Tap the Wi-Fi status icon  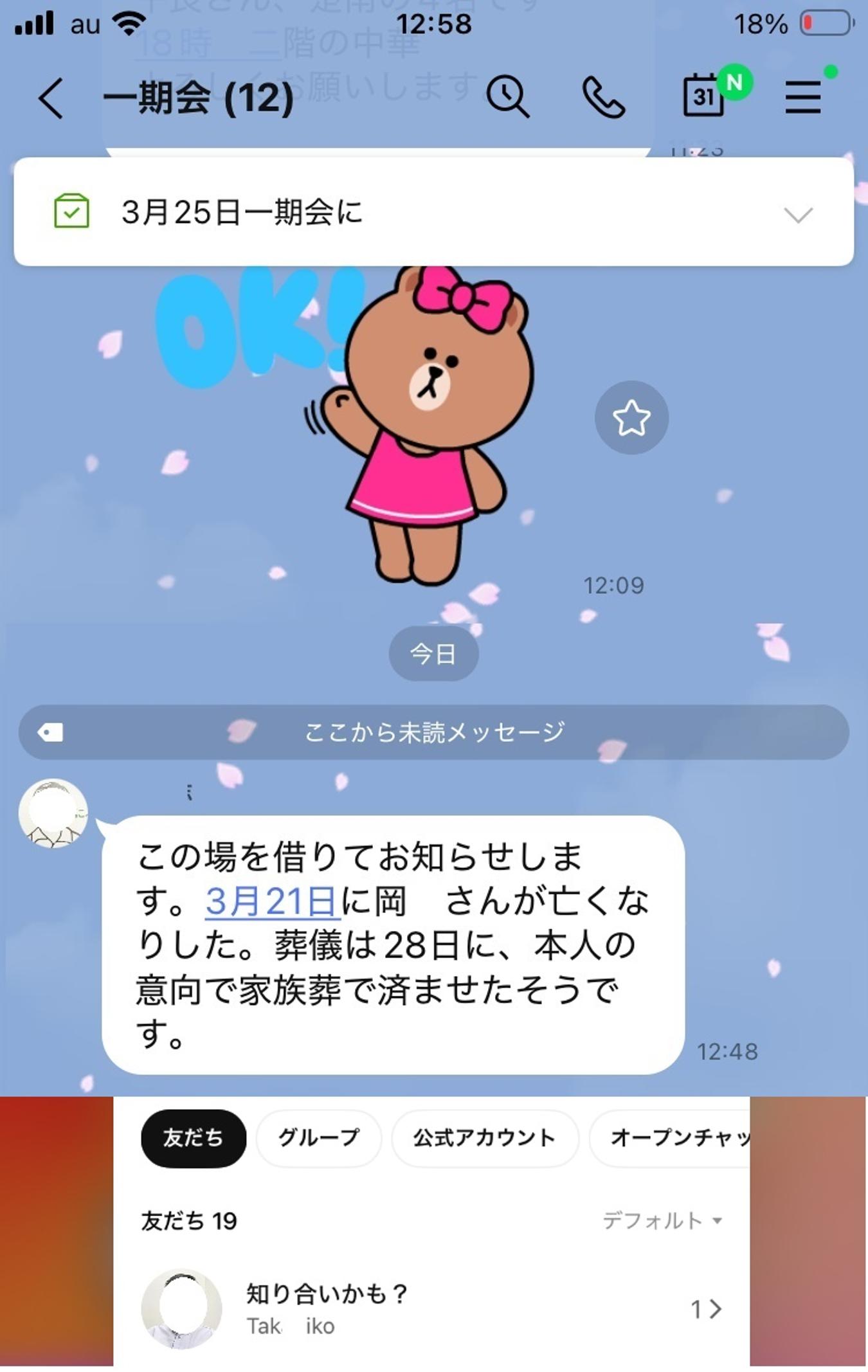click(127, 23)
